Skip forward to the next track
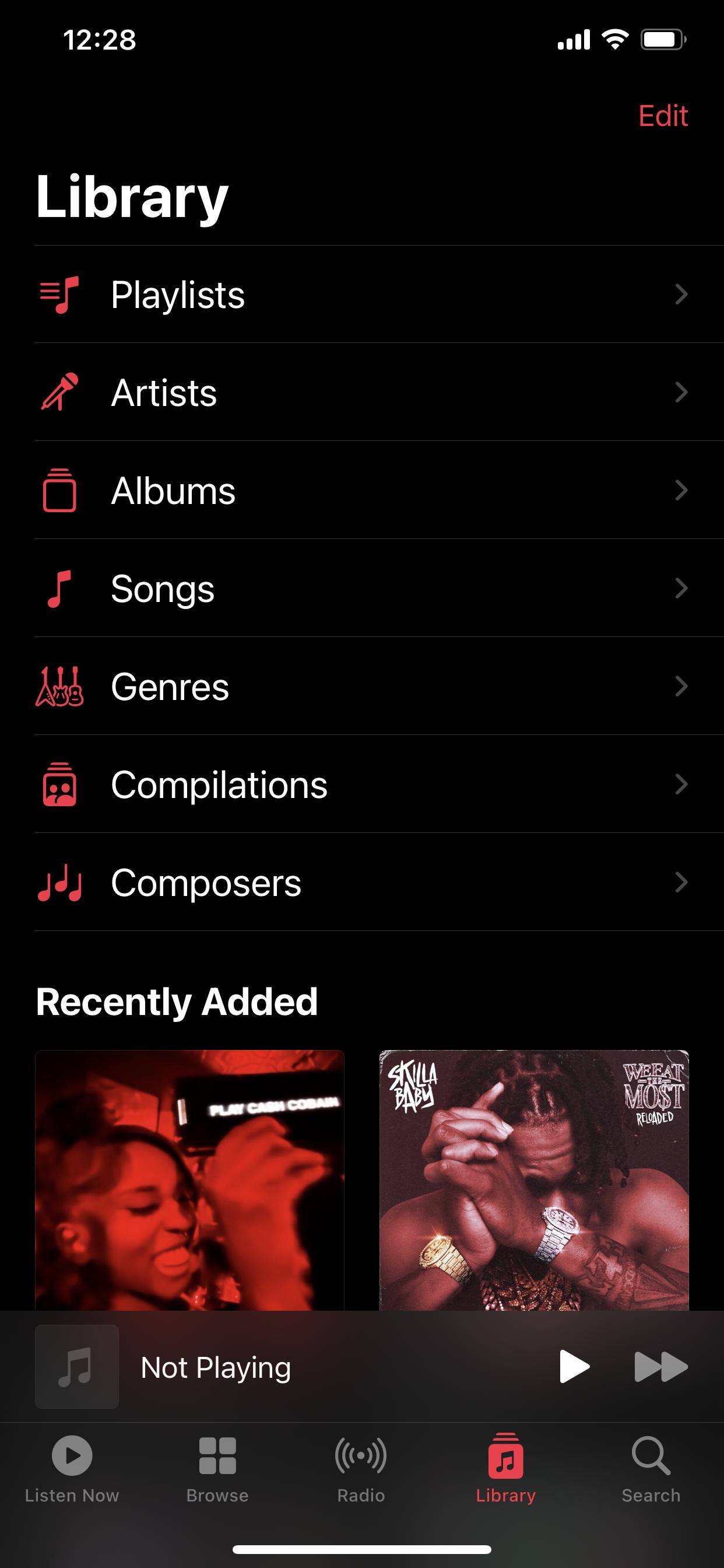The height and width of the screenshot is (1568, 724). [x=660, y=1367]
